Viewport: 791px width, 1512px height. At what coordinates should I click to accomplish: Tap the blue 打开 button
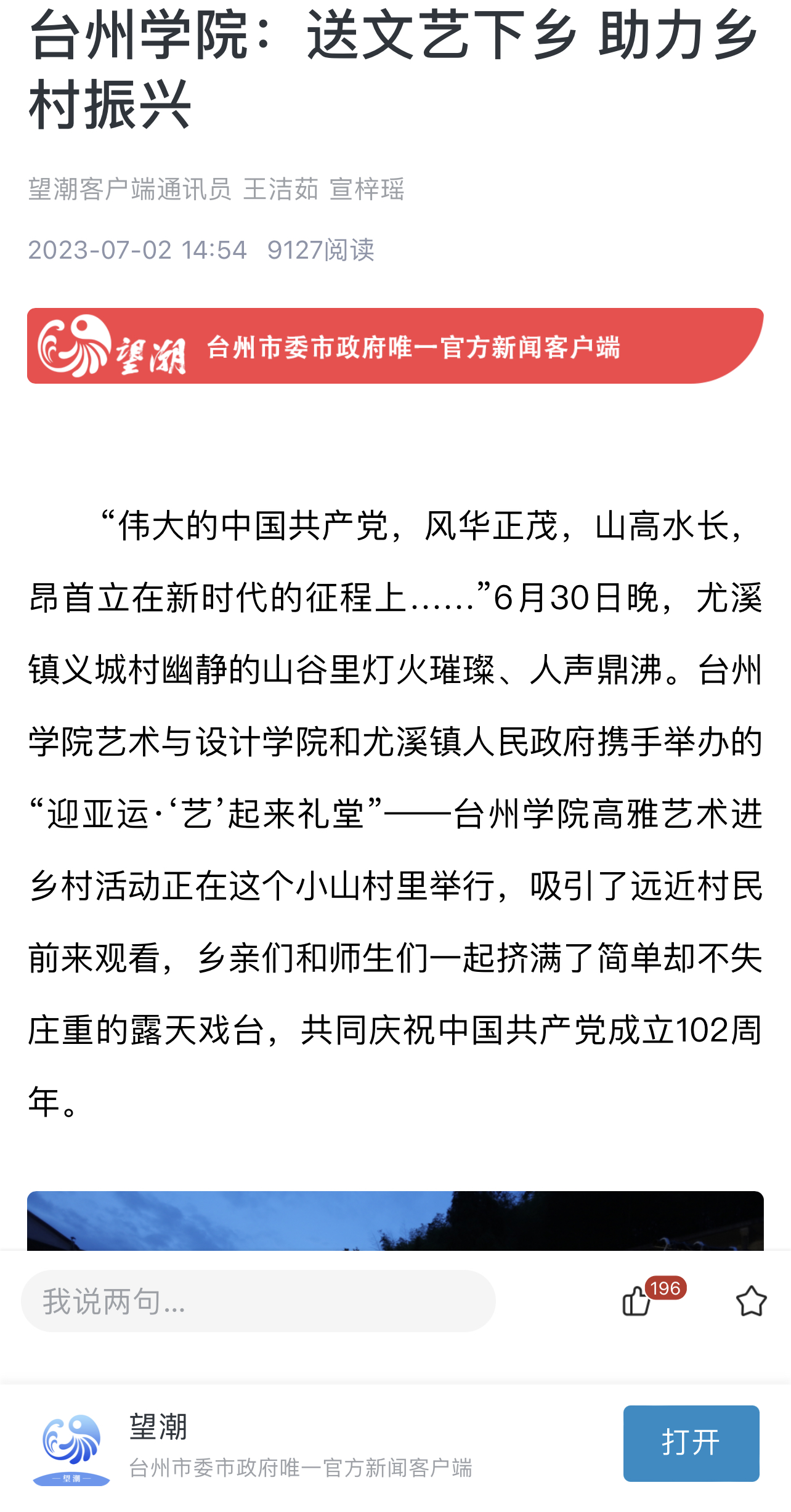(691, 1443)
